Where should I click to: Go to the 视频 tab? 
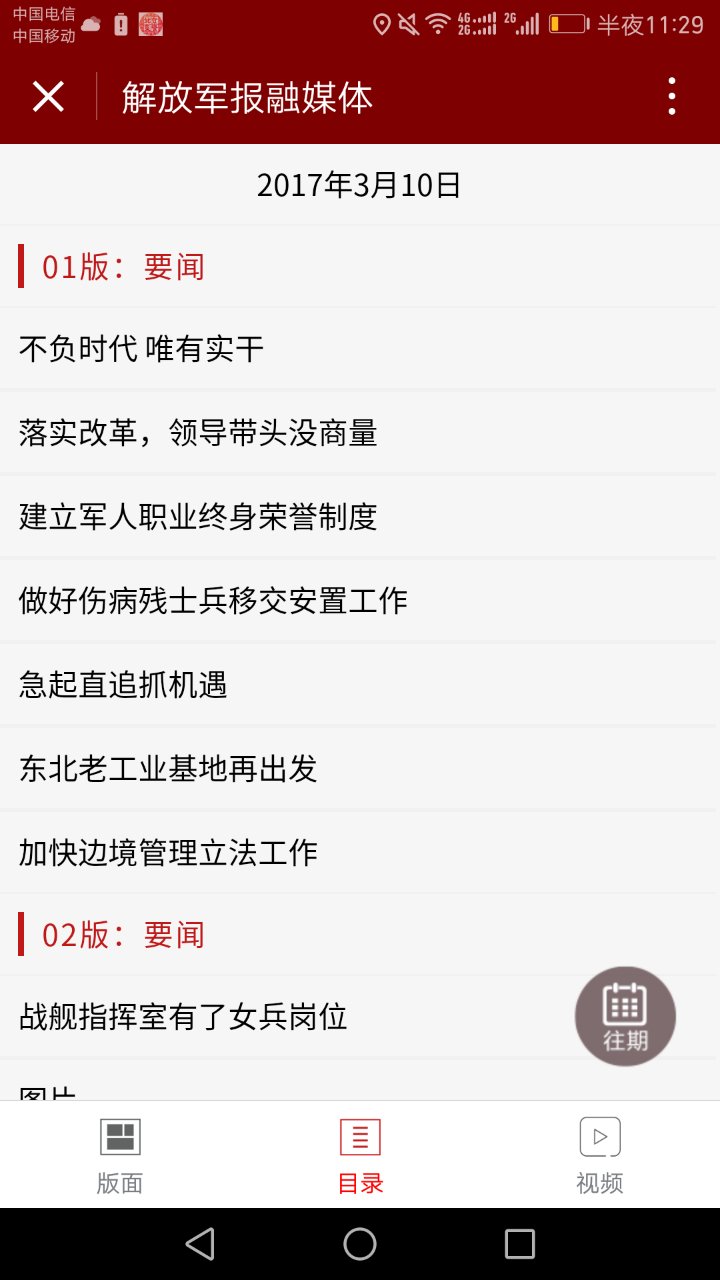click(600, 1155)
